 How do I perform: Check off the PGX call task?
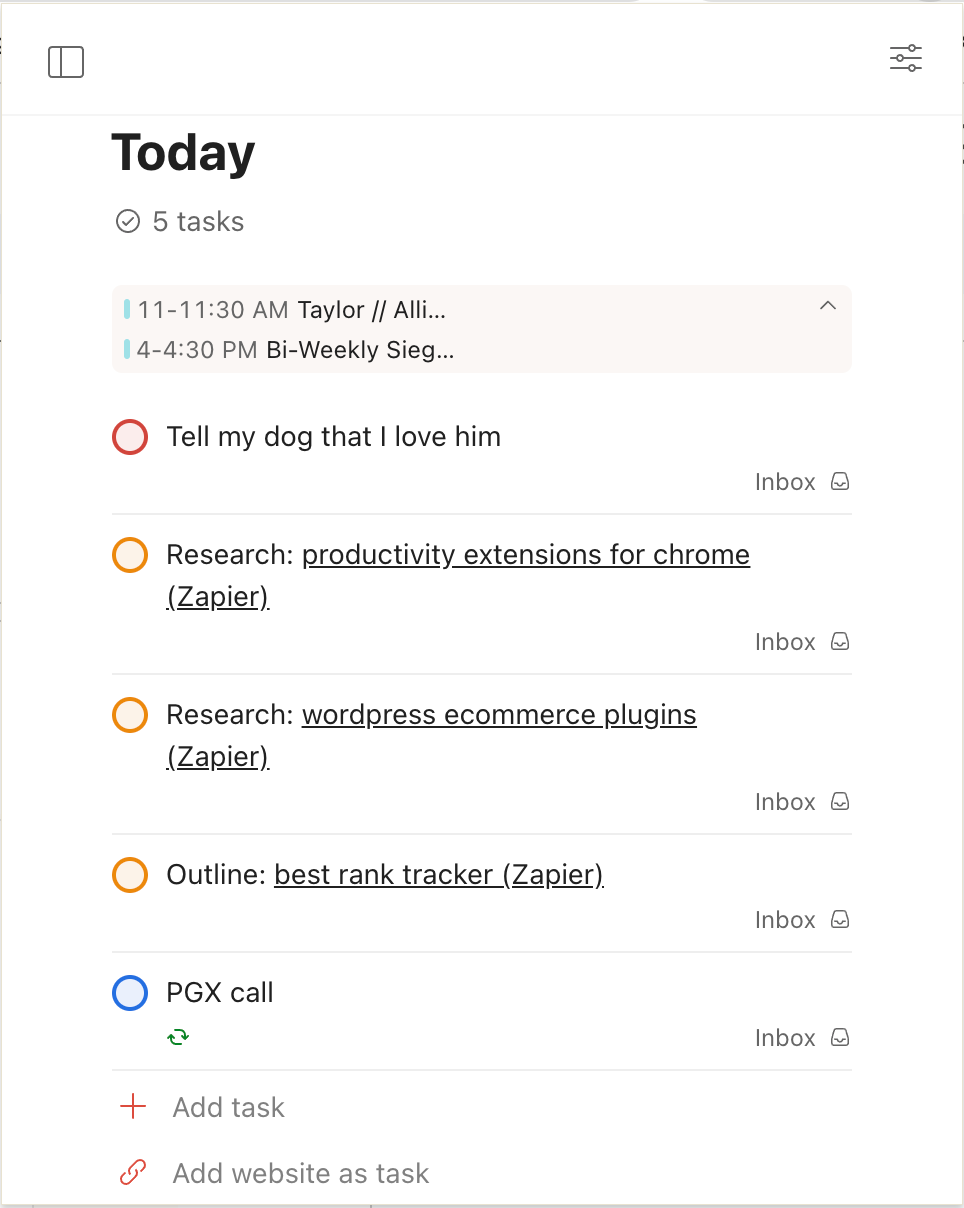pos(130,993)
